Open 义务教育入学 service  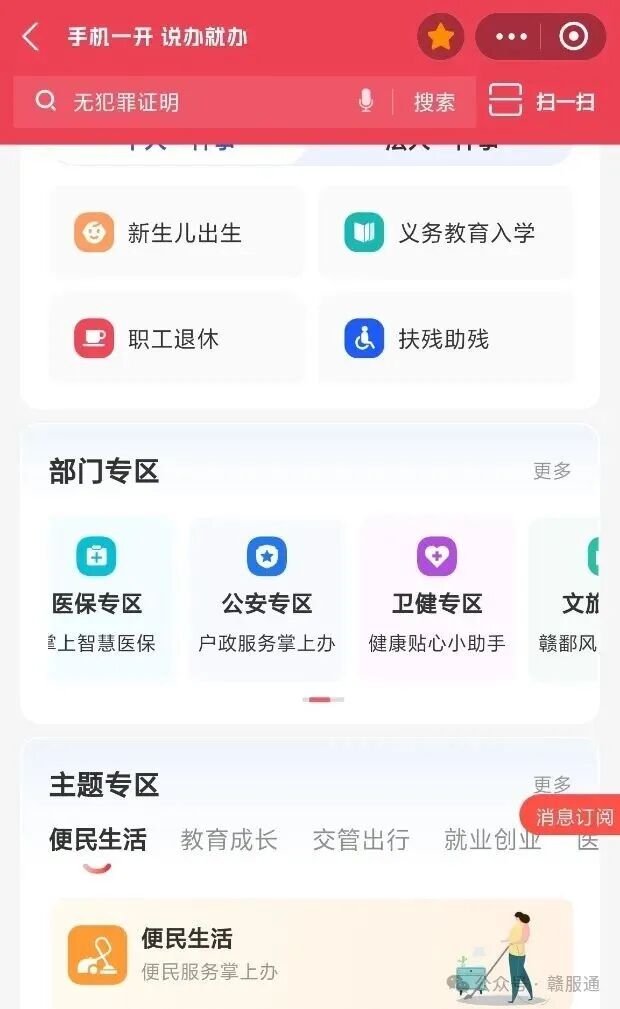(445, 233)
